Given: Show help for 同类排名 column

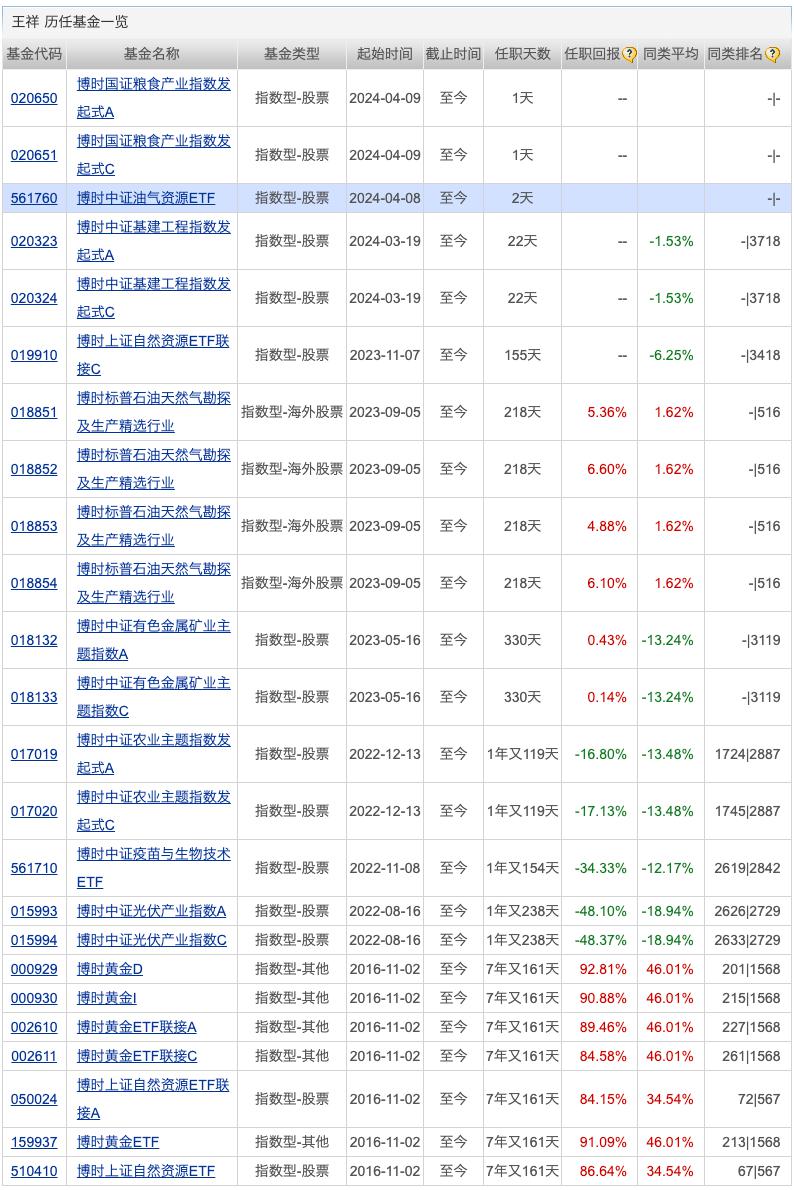Looking at the screenshot, I should point(773,54).
